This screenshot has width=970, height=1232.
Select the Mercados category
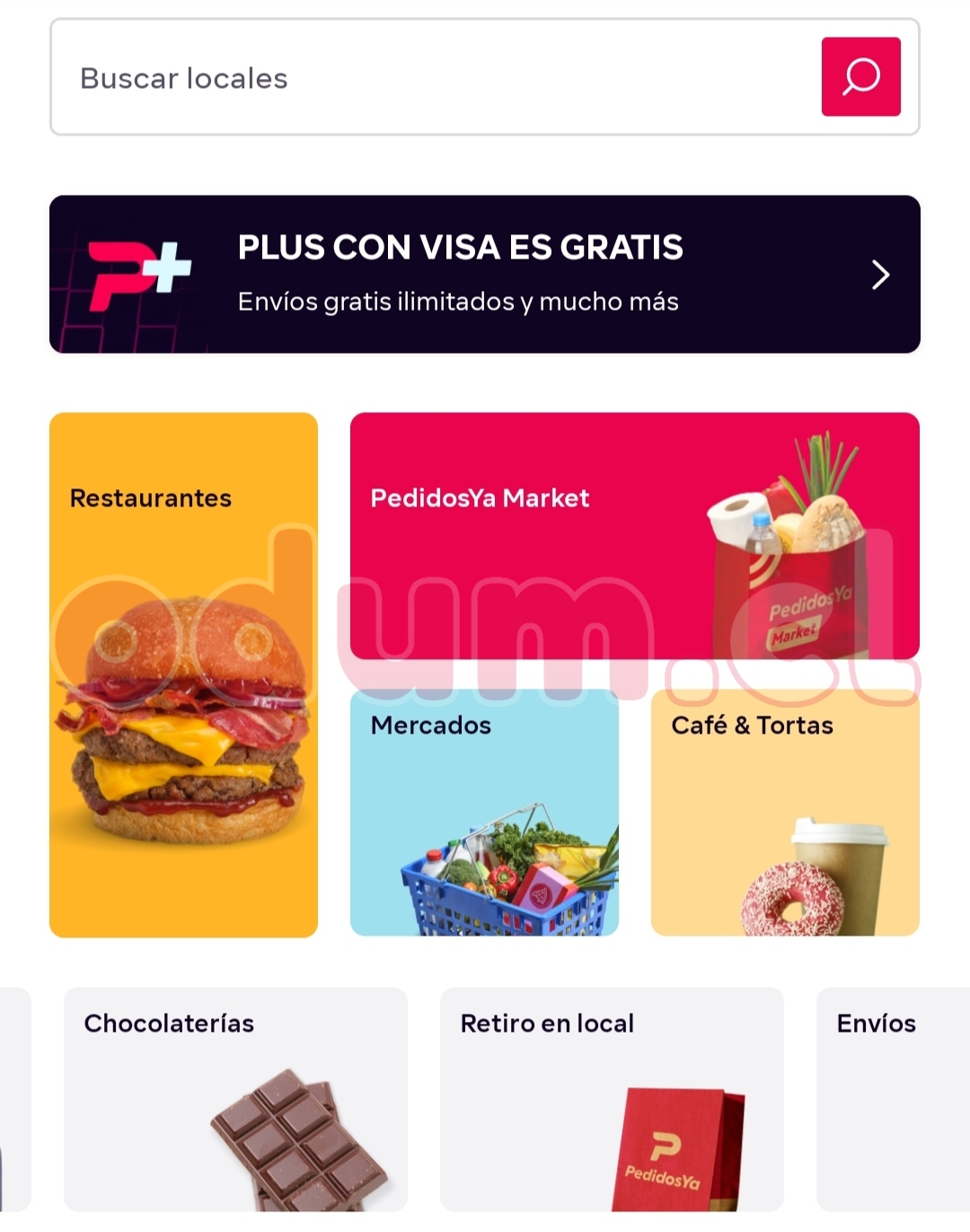pos(484,813)
